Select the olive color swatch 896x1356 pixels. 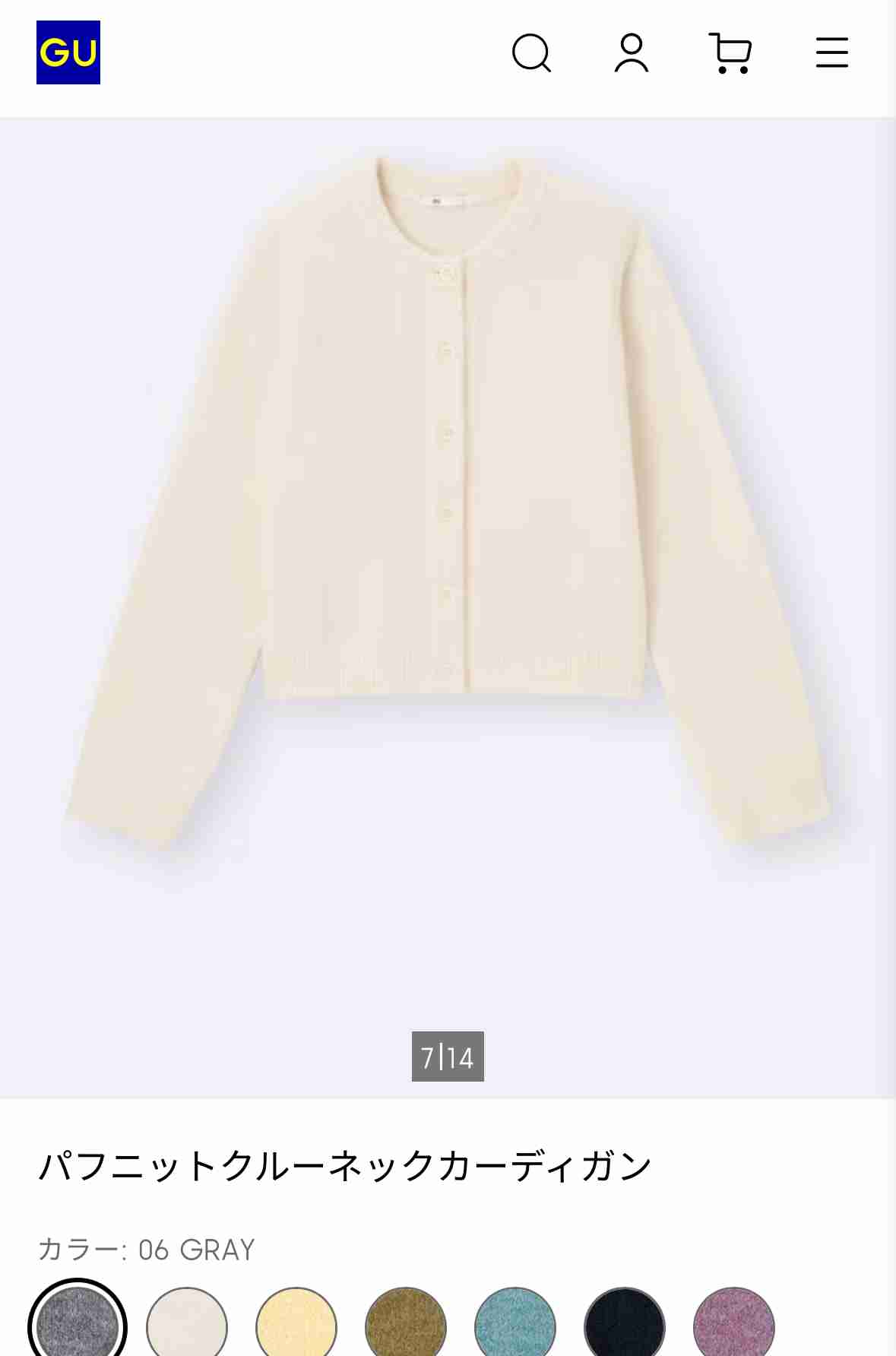[406, 1325]
